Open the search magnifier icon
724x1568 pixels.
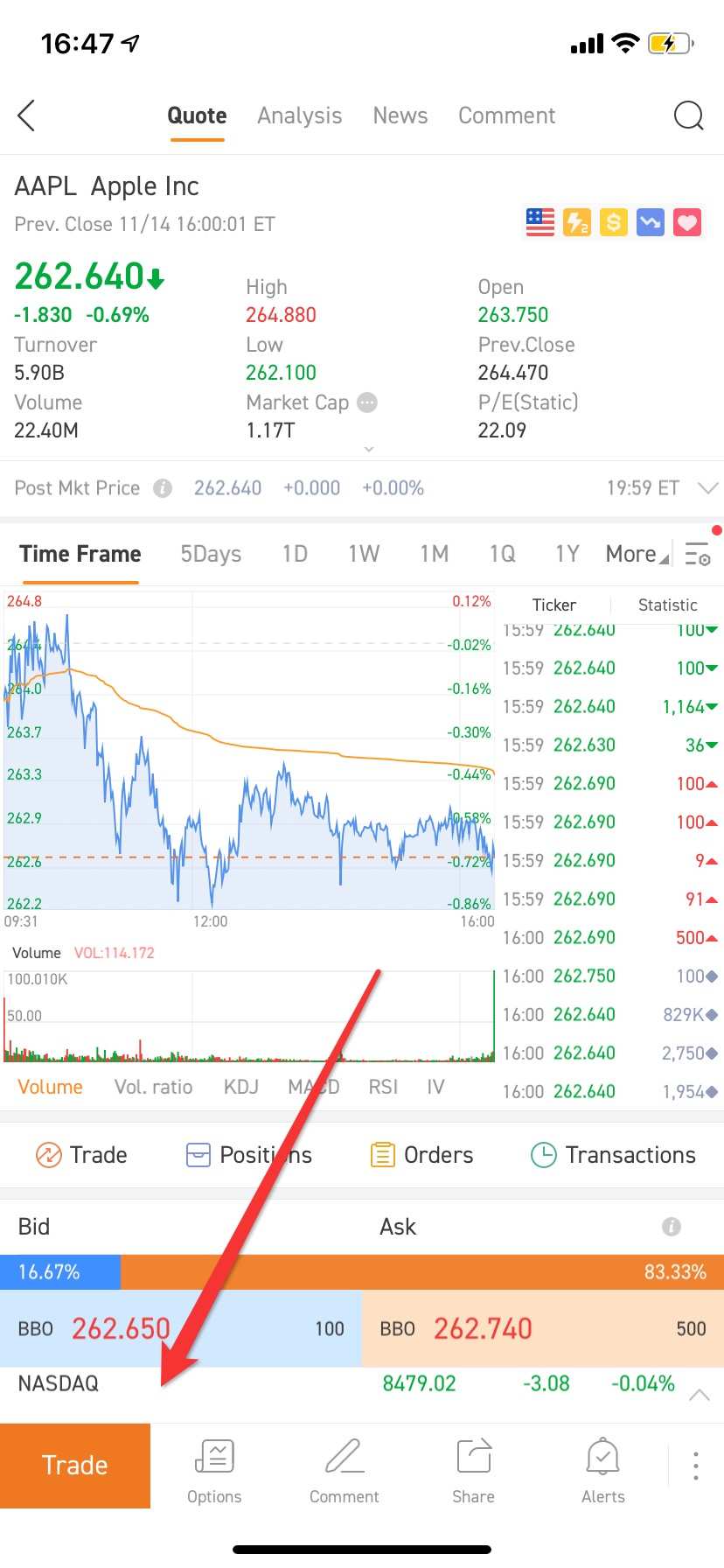(x=689, y=115)
